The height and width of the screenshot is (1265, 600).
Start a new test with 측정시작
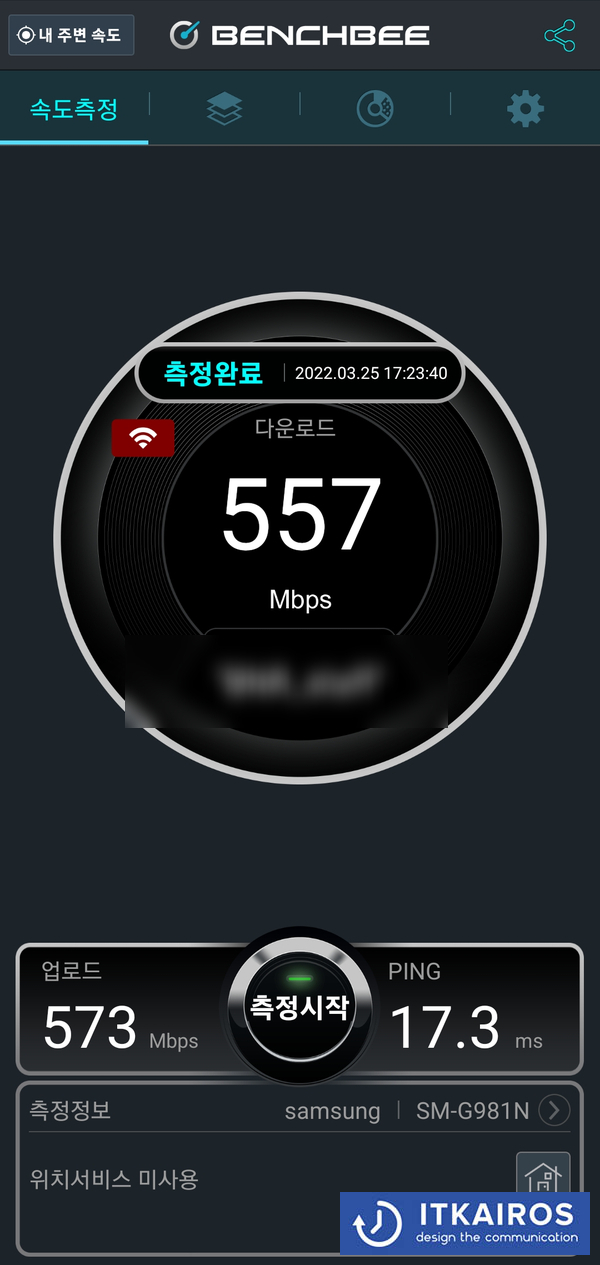pyautogui.click(x=300, y=1006)
